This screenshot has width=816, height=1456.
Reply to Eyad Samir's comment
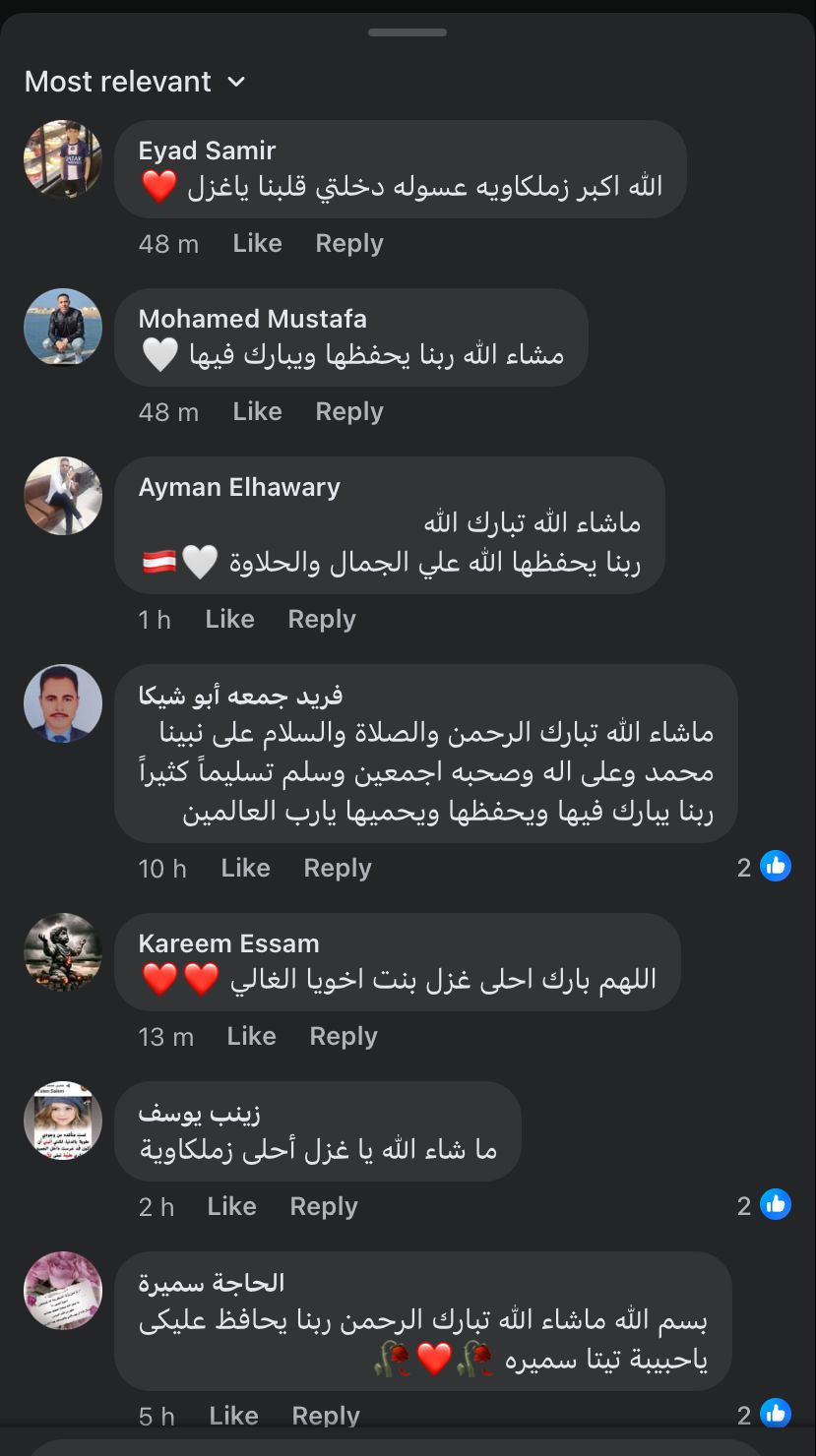tap(348, 244)
